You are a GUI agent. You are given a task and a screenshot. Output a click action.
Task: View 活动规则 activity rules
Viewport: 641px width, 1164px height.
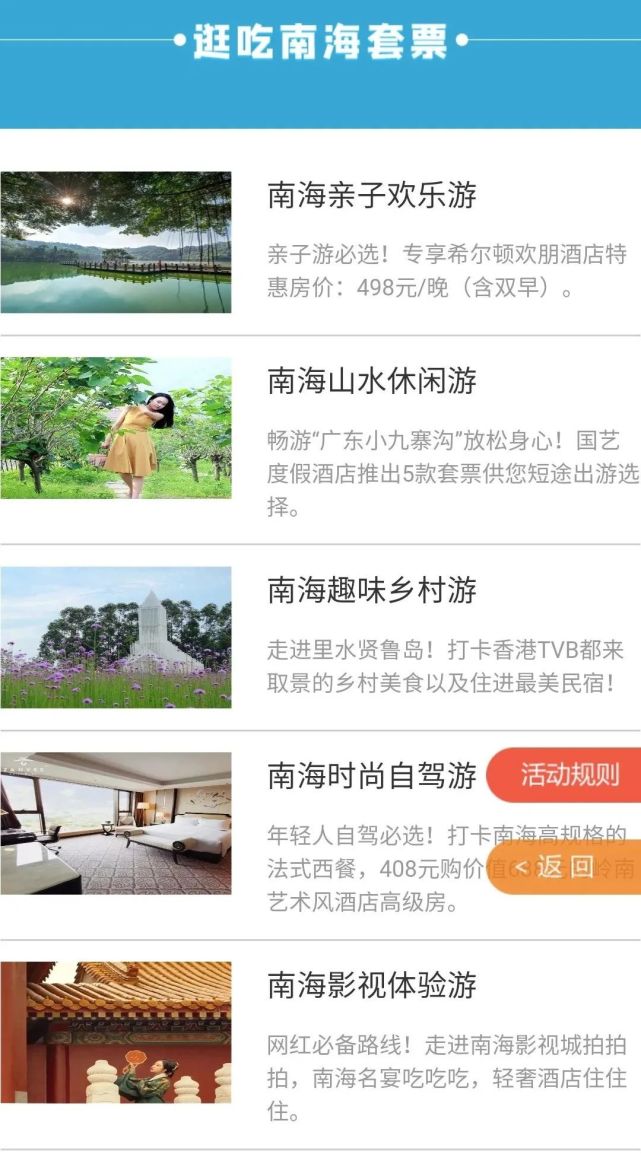564,775
